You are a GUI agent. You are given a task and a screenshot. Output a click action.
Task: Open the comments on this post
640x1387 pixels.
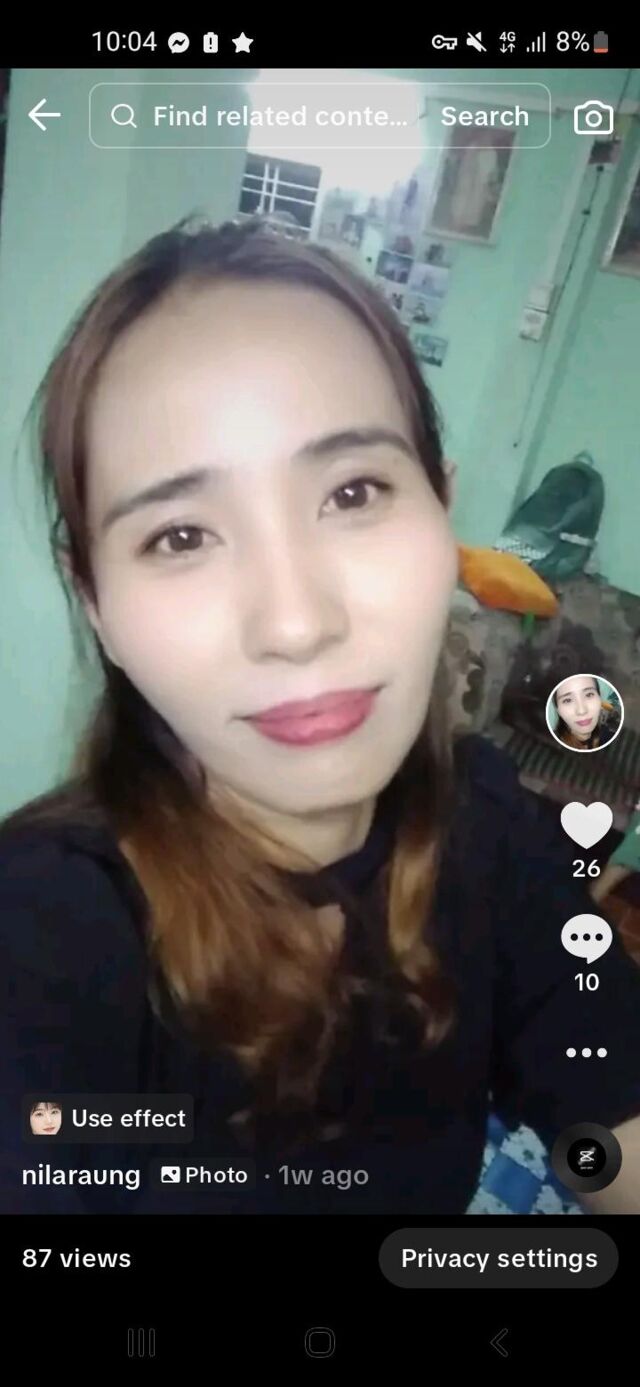pyautogui.click(x=586, y=938)
